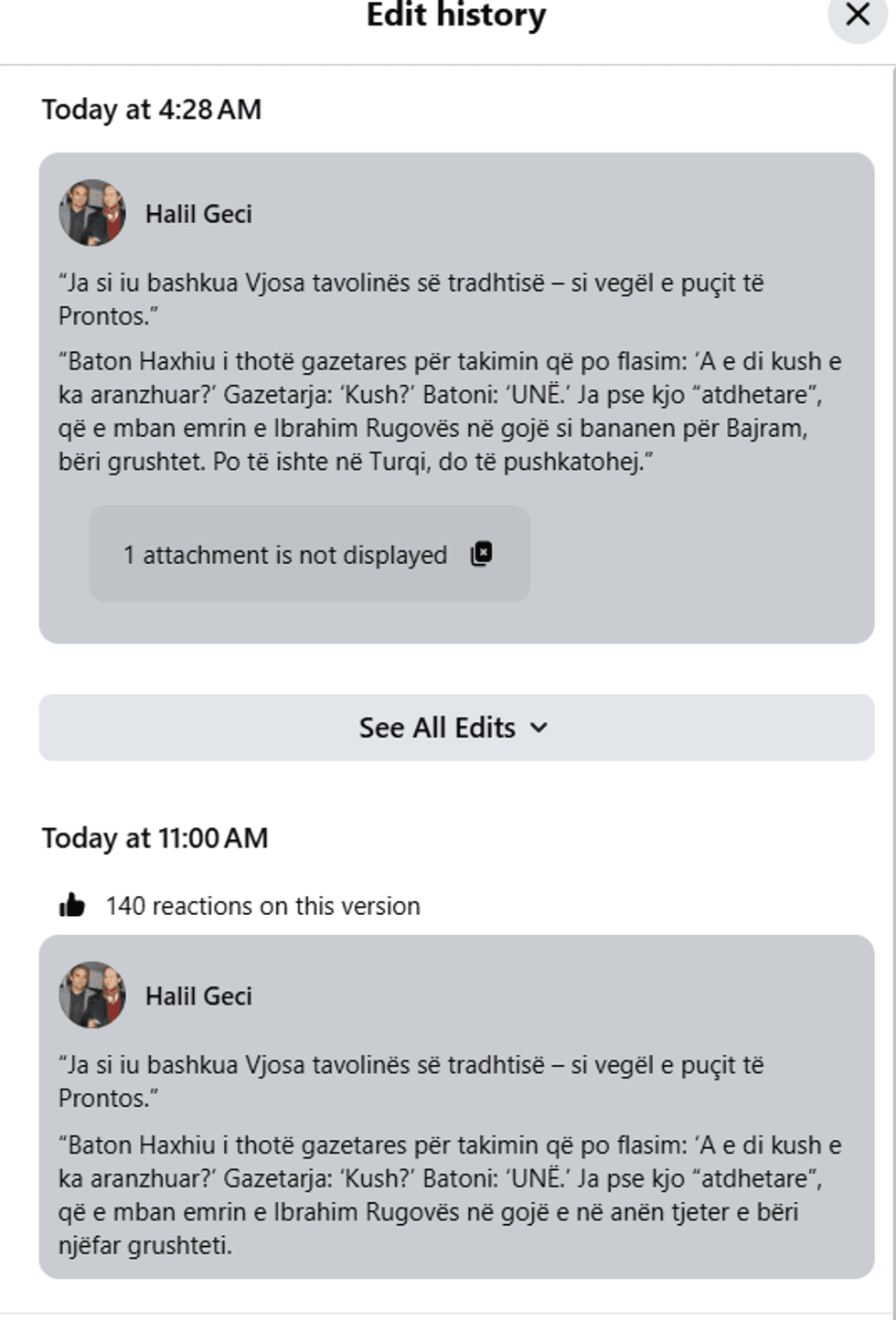Screen dimensions: 896x1320
Task: Open Halil Geci's profile from the 4:28 AM version
Action: (x=198, y=214)
